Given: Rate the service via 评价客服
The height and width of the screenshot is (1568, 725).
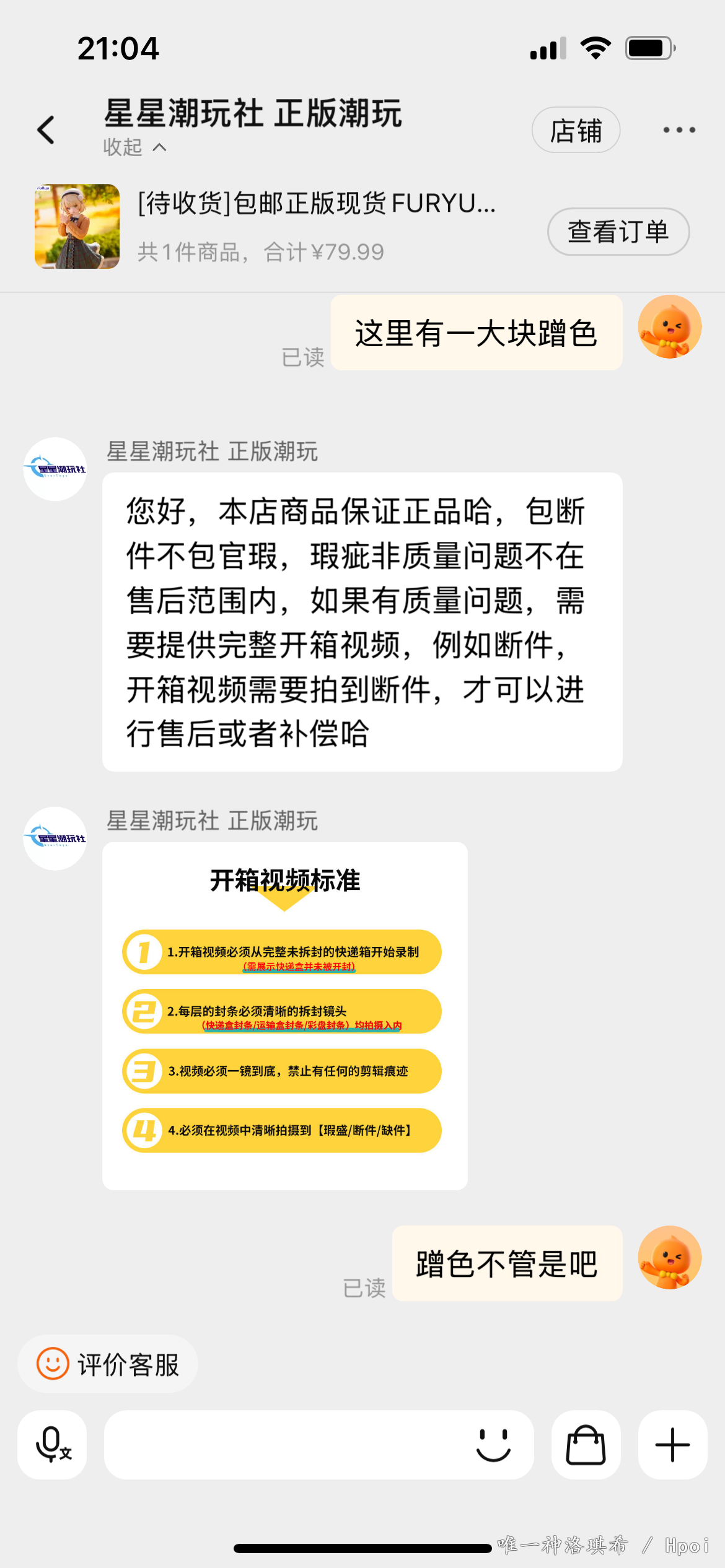Looking at the screenshot, I should [x=108, y=1364].
